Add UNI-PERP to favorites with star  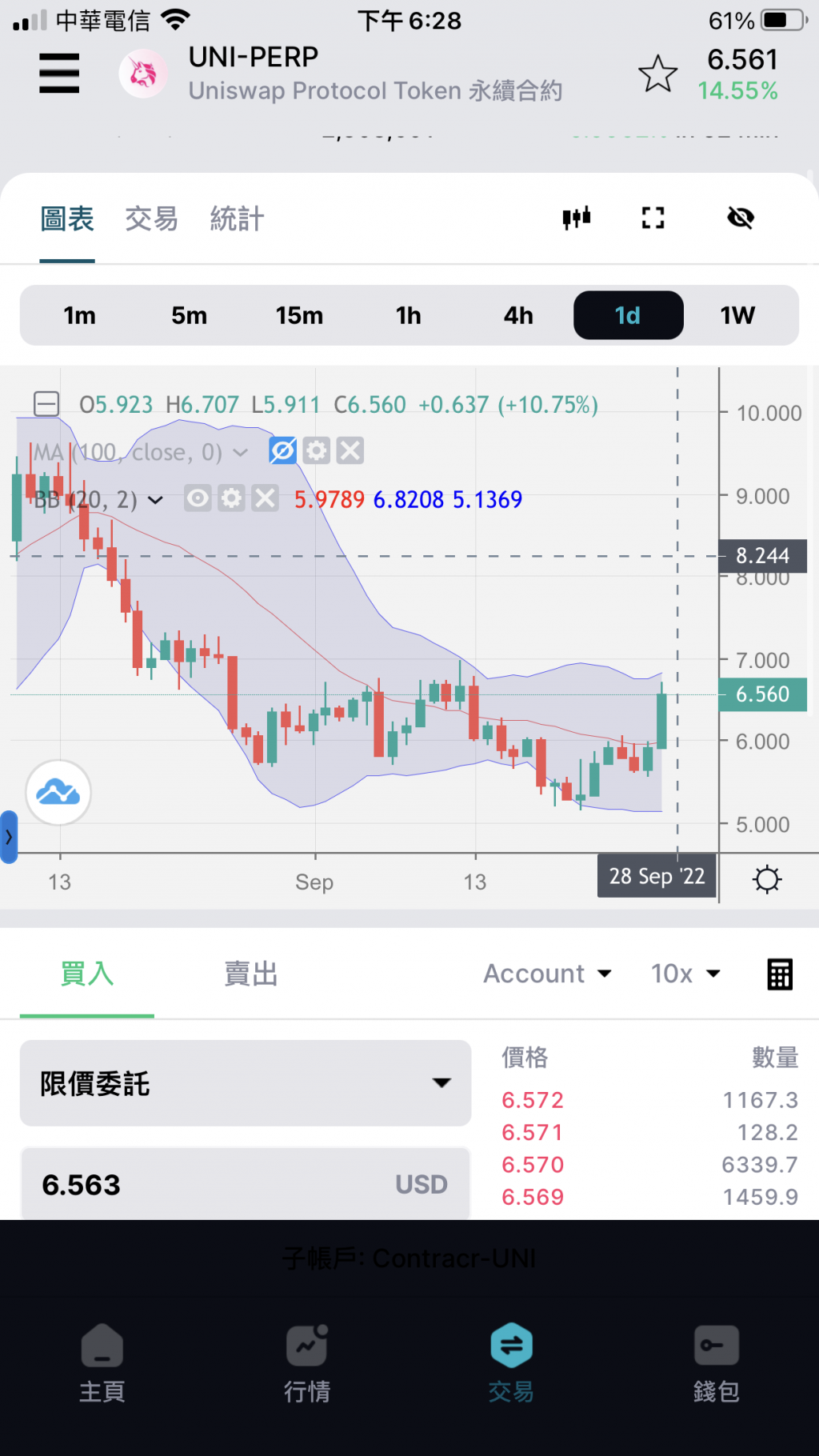click(x=657, y=74)
